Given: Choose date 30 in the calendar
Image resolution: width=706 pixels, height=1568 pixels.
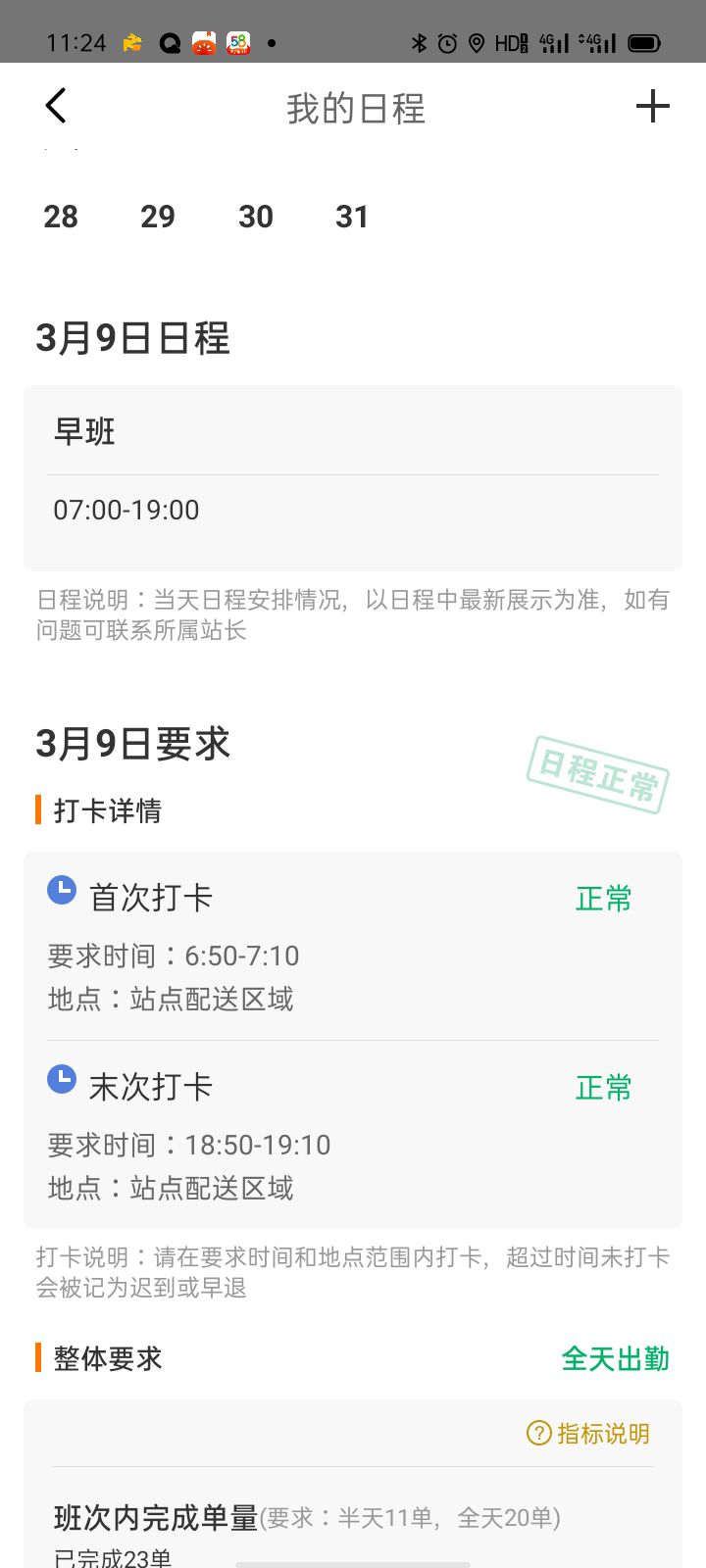Looking at the screenshot, I should tap(256, 217).
